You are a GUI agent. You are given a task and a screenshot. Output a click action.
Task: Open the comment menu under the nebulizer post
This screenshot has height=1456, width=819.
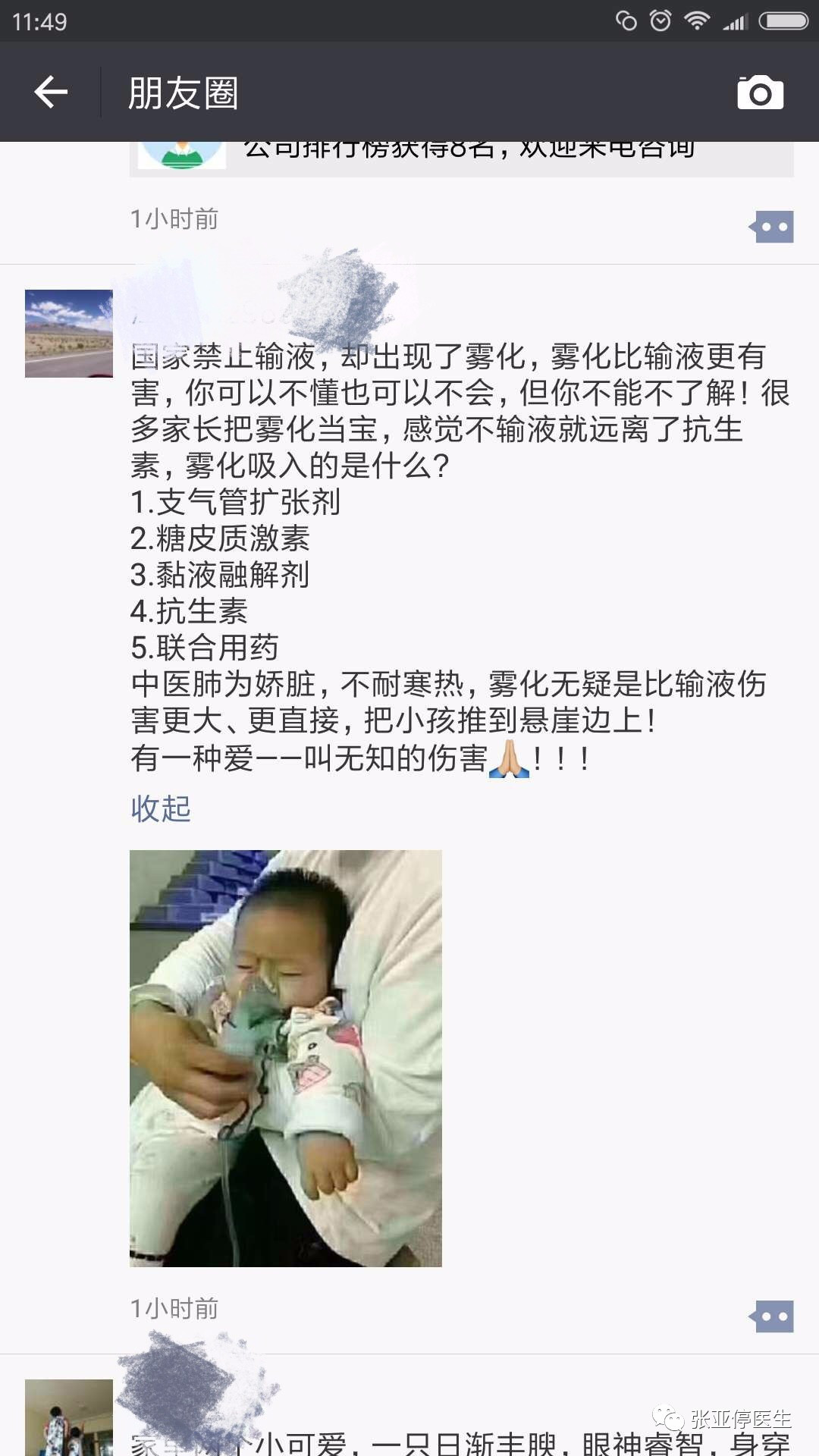(772, 1316)
